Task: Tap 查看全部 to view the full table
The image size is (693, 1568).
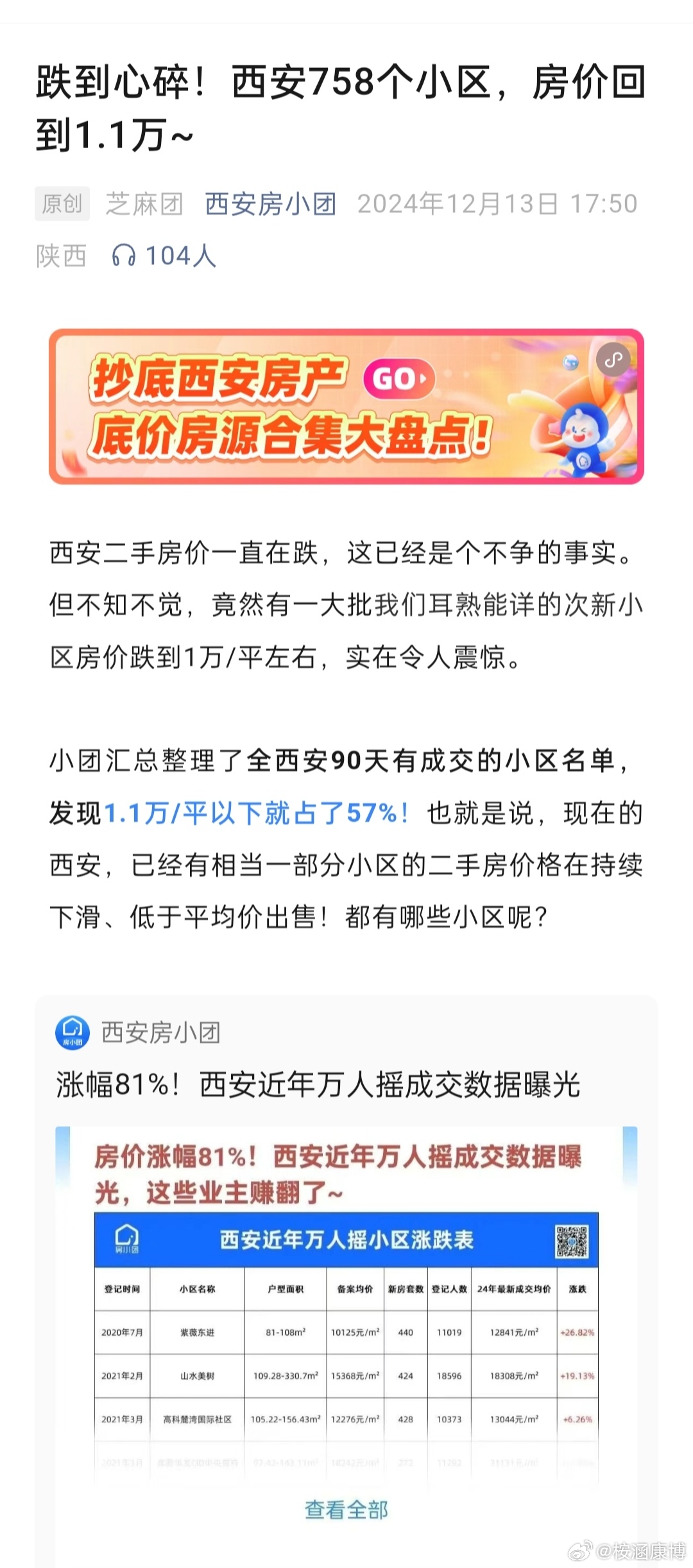Action: point(346,1510)
